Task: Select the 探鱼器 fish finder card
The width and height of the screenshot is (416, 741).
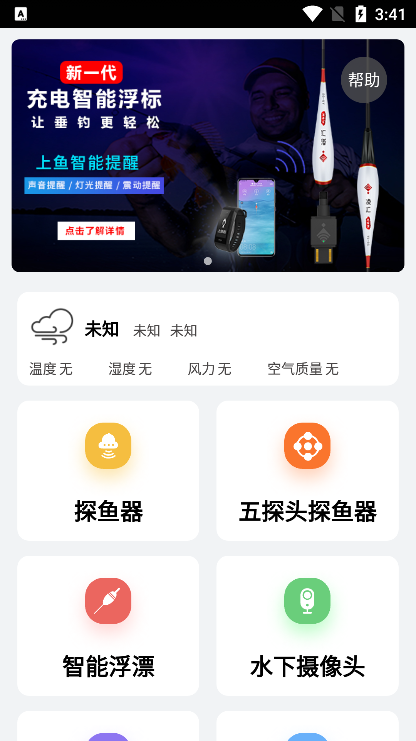Action: 108,471
